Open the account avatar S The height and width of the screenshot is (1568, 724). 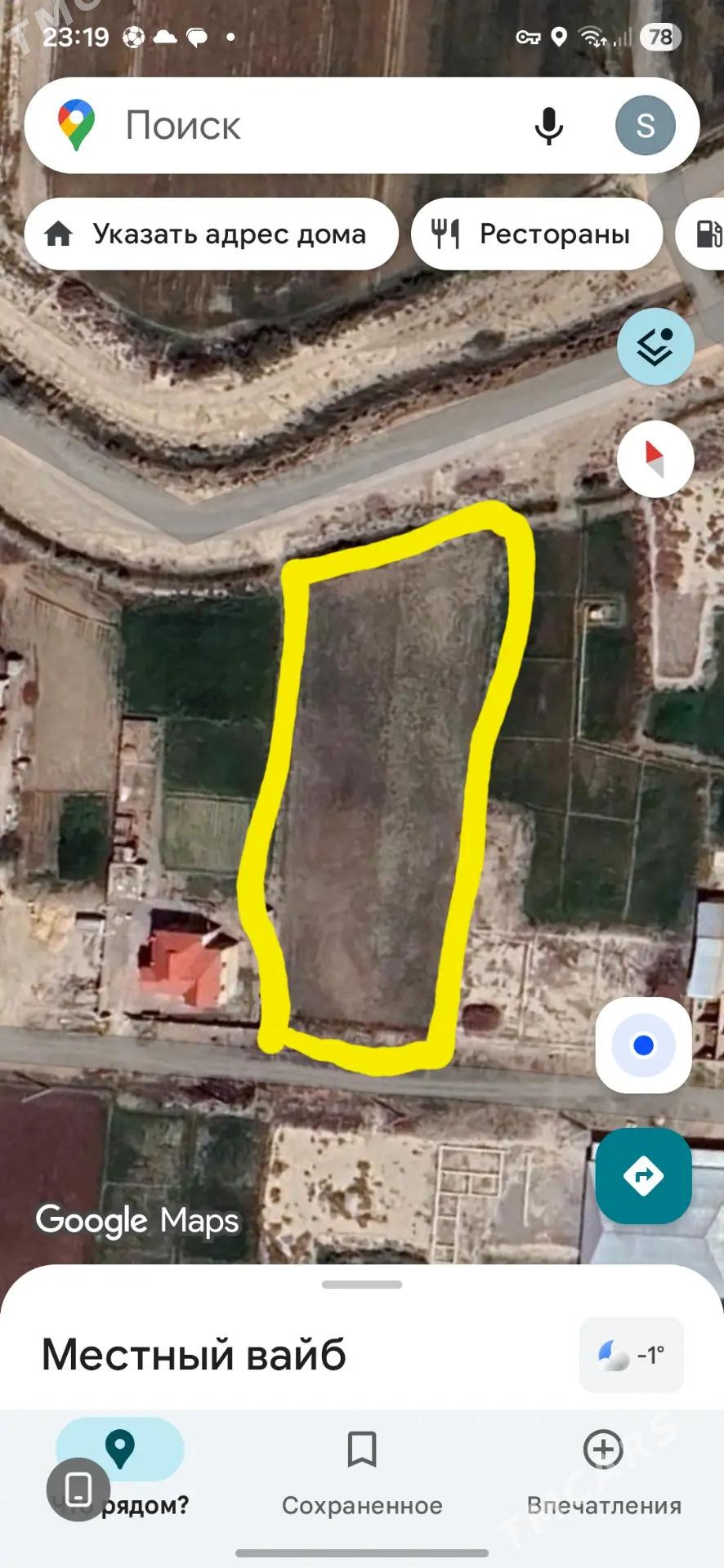[x=645, y=126]
